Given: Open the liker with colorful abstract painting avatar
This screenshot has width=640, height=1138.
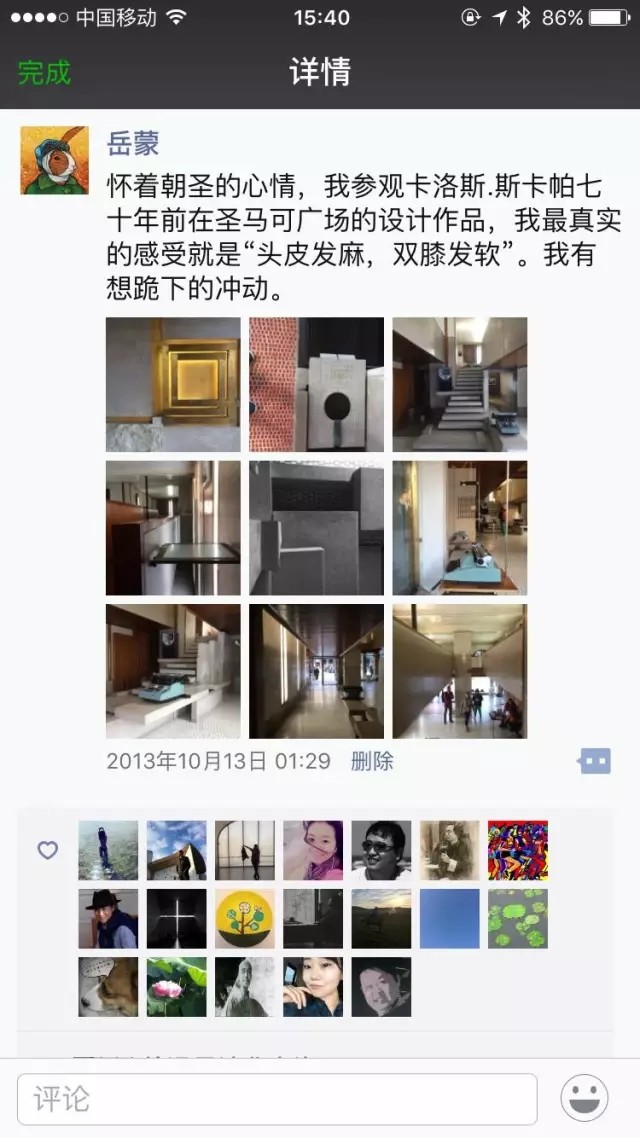Looking at the screenshot, I should point(517,850).
